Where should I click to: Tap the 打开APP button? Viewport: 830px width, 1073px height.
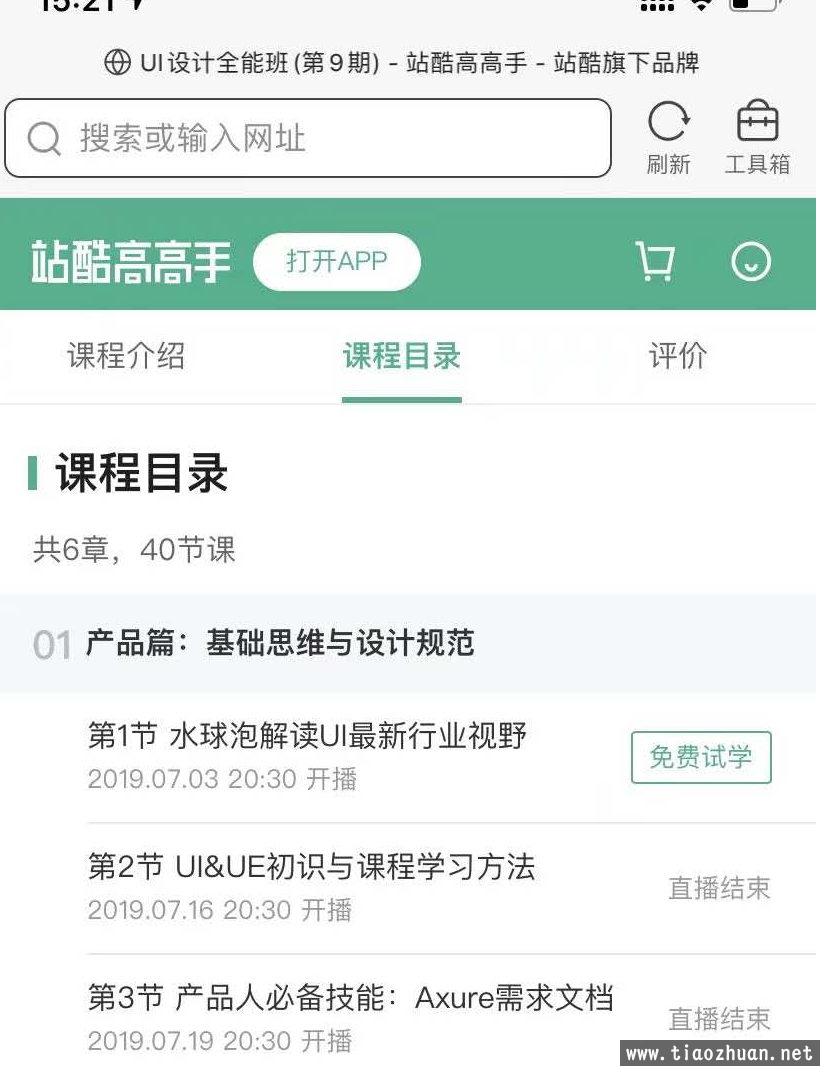coord(336,262)
